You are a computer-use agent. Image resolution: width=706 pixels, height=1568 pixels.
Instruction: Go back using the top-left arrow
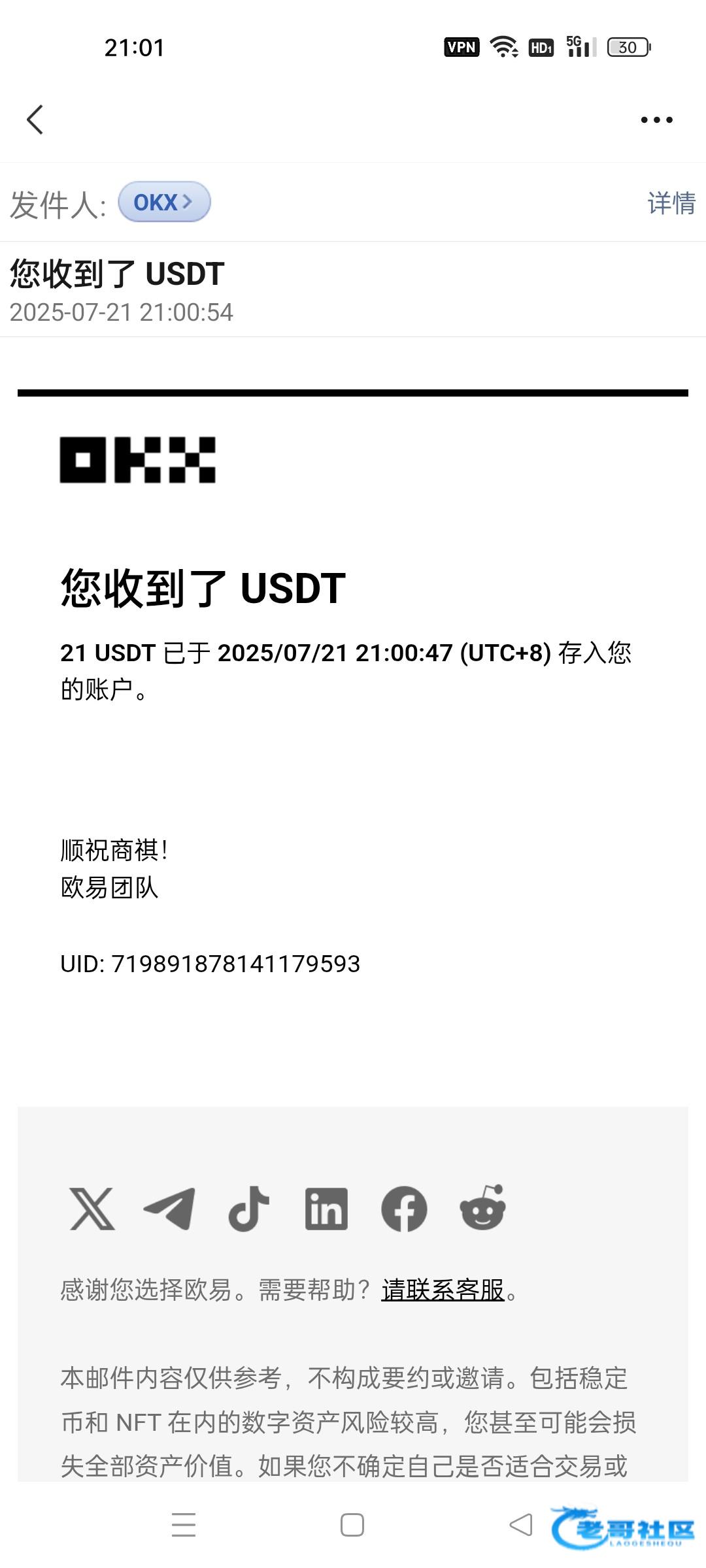click(35, 120)
